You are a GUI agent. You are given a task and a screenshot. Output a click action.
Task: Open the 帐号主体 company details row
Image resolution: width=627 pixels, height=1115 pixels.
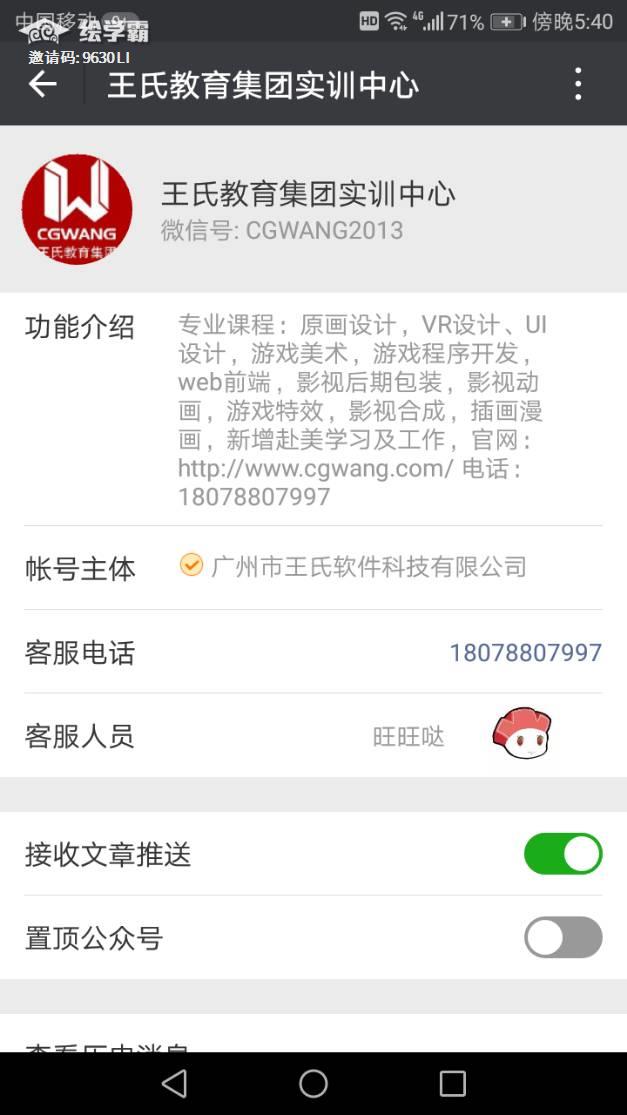coord(313,568)
